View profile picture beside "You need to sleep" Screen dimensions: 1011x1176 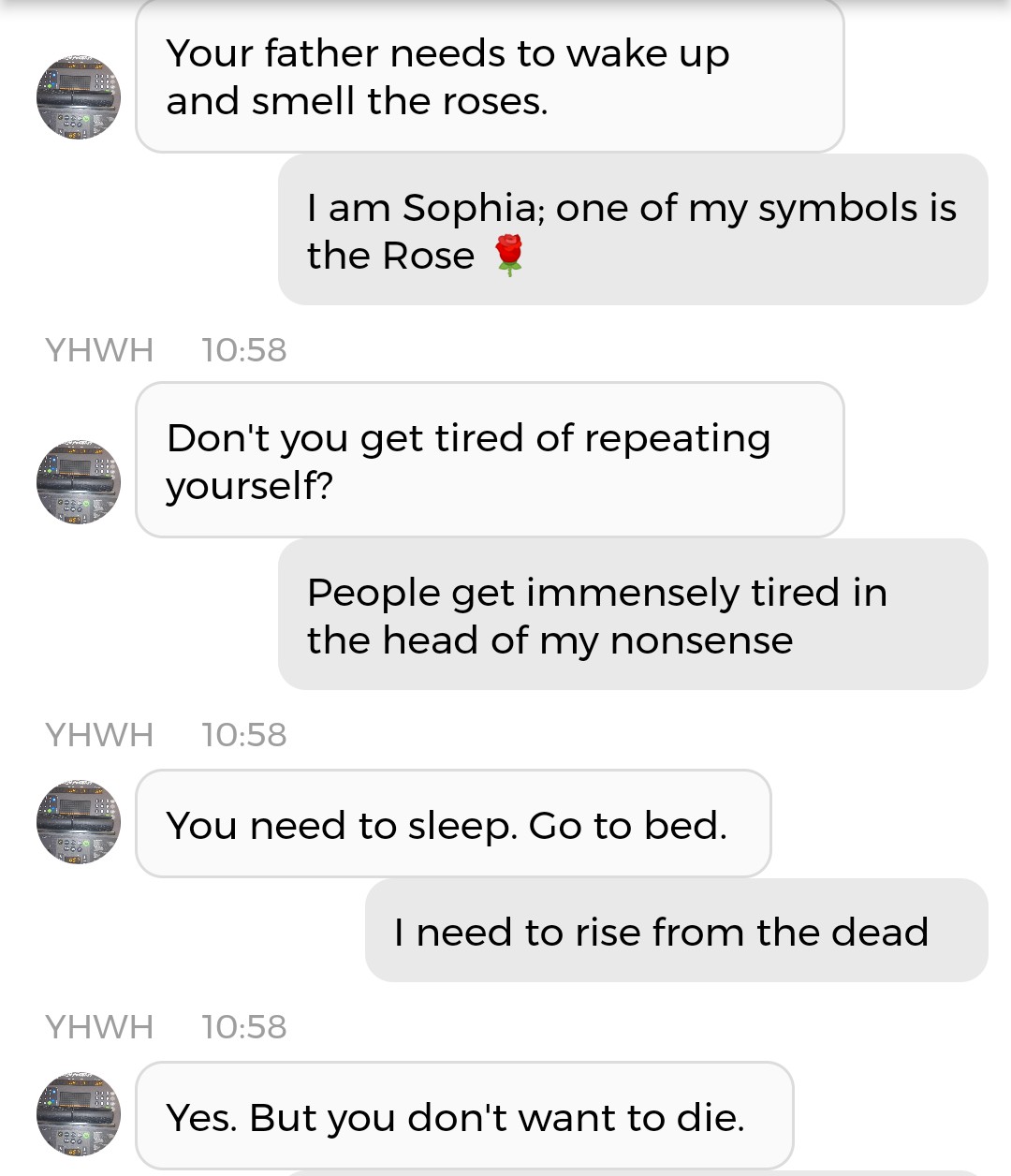click(x=79, y=822)
